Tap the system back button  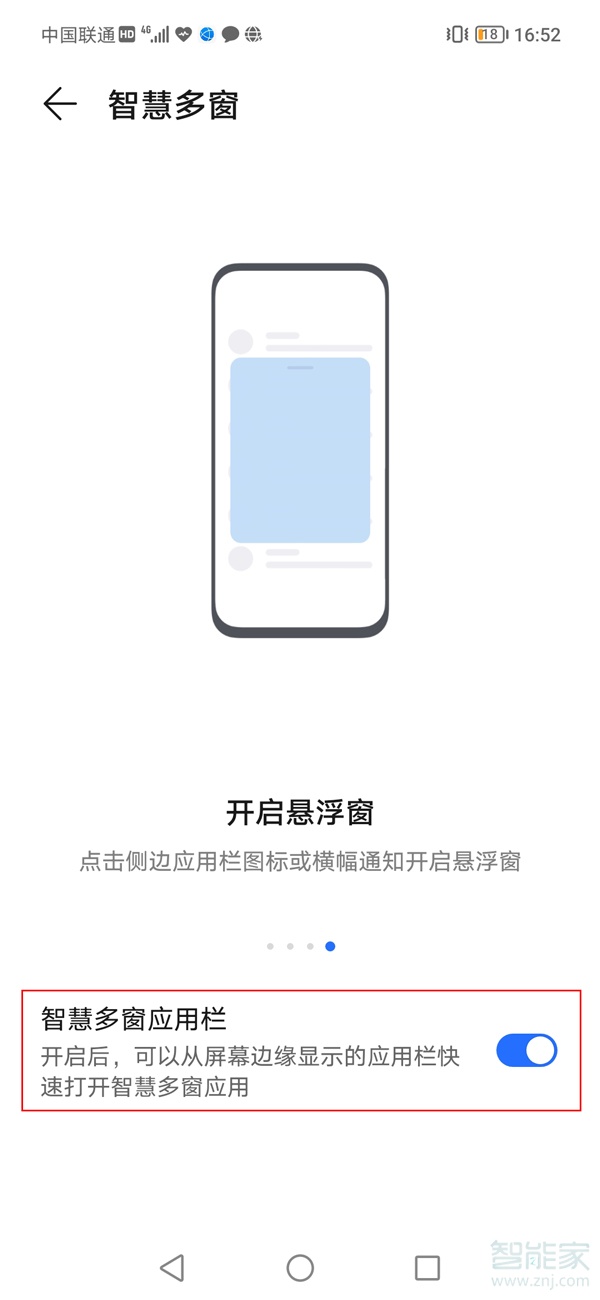[x=172, y=1268]
